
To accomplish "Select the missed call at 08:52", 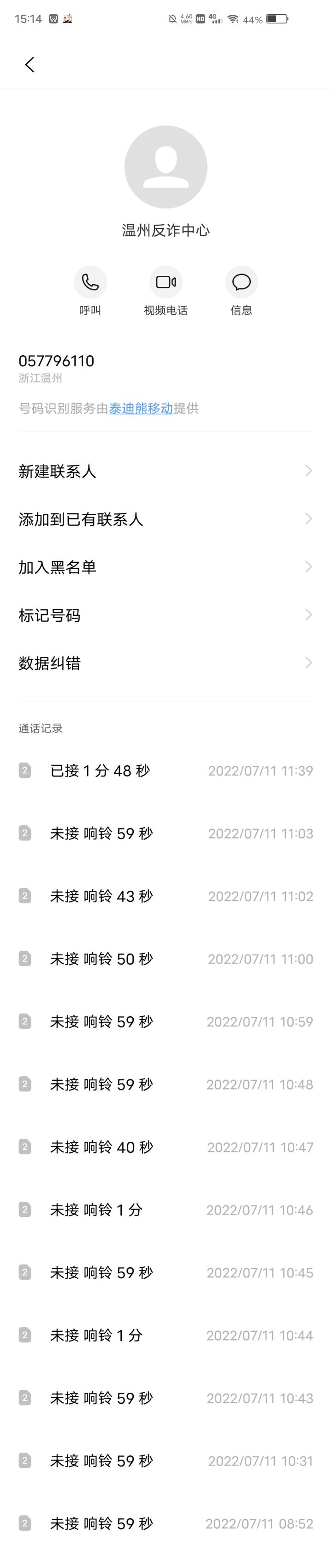I will (166, 1523).
